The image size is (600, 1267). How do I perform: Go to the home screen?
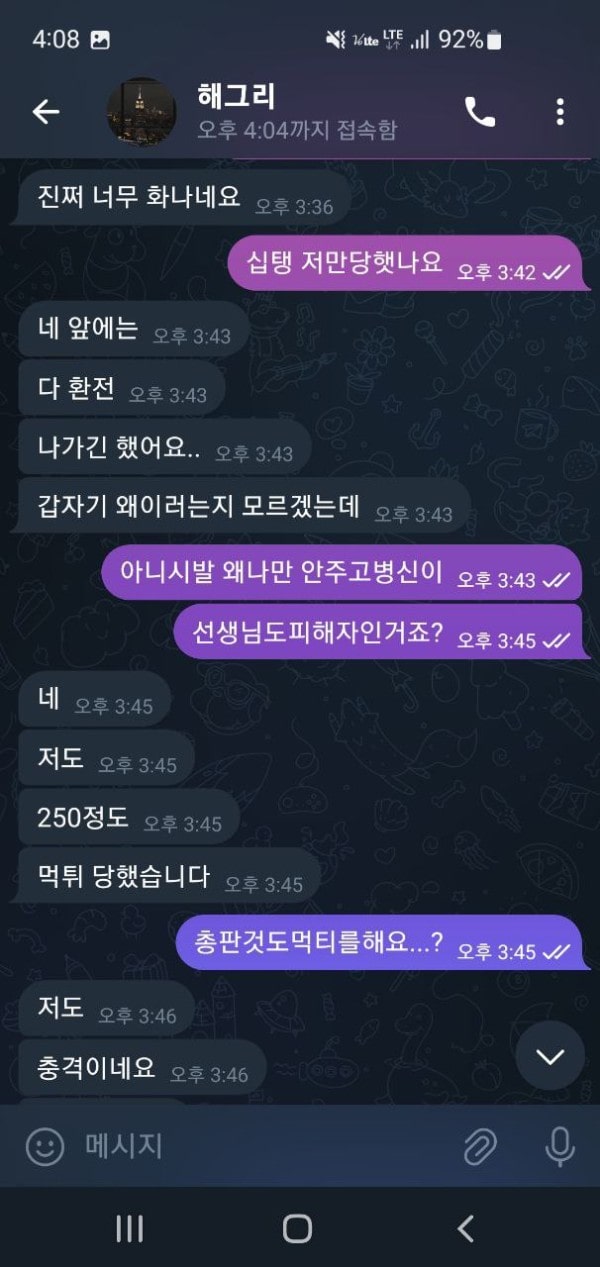(298, 1228)
